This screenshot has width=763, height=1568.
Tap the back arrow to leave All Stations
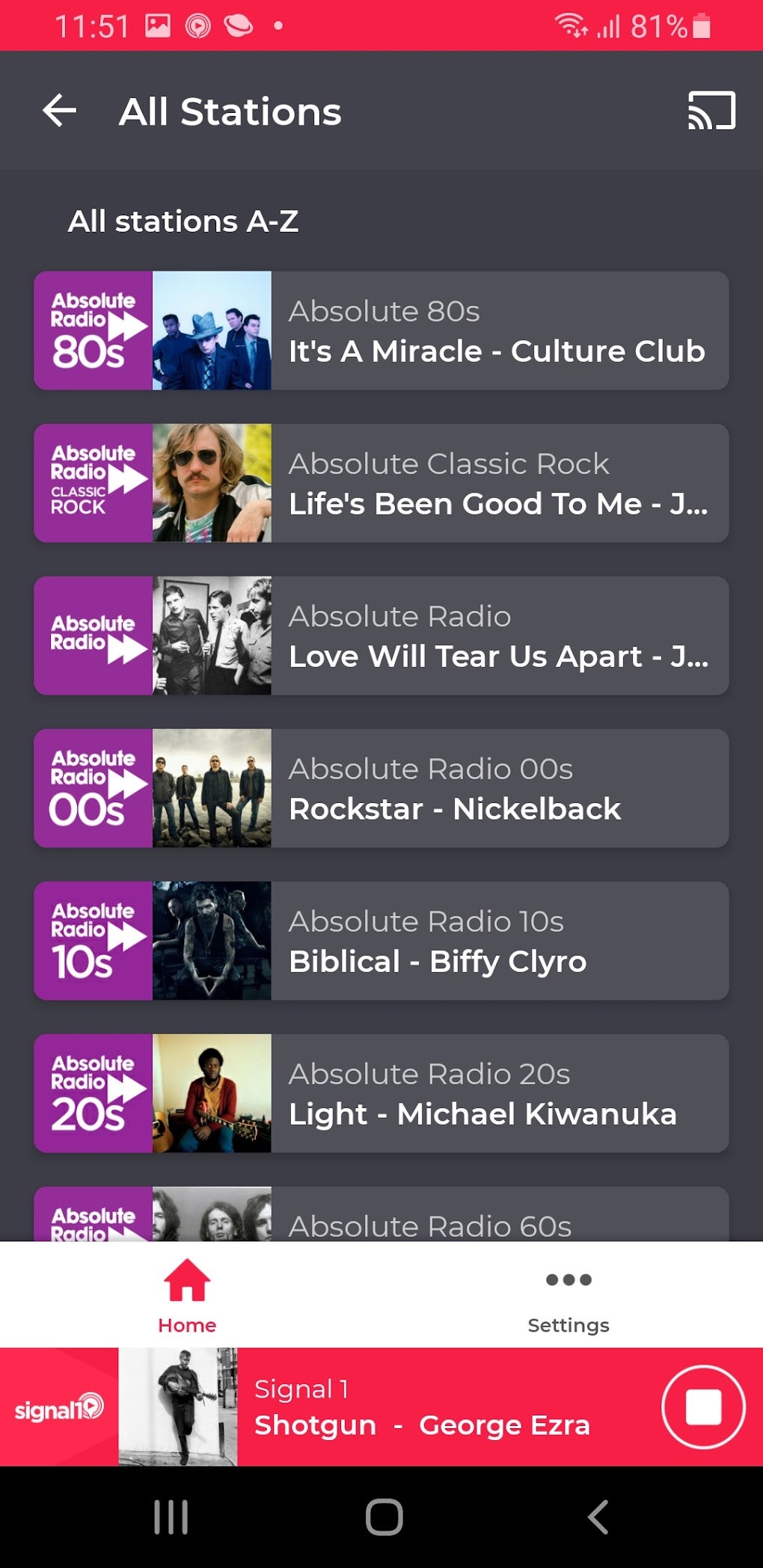click(59, 111)
